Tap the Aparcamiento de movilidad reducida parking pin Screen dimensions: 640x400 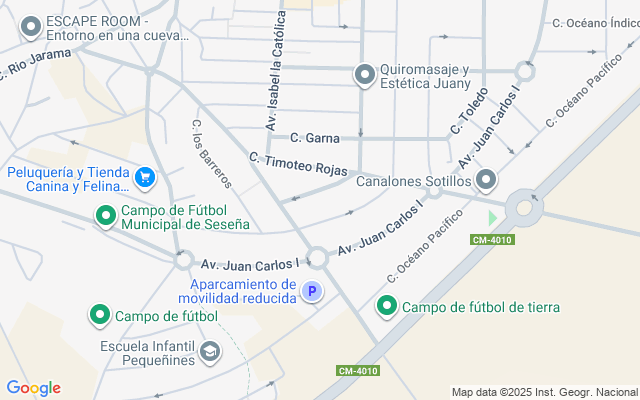tap(313, 291)
